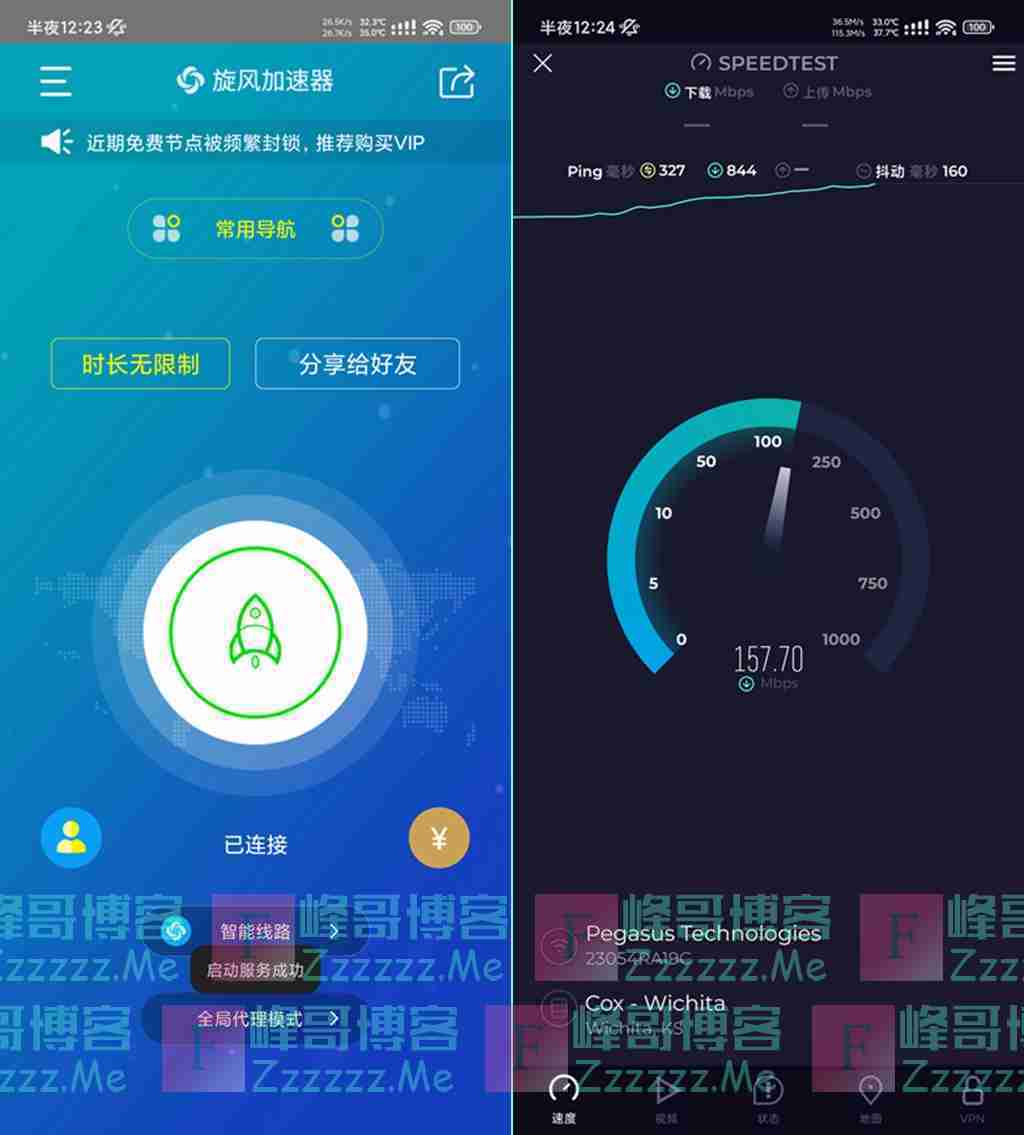1024x1135 pixels.
Task: Switch to the 状态 tab
Action: click(768, 1099)
